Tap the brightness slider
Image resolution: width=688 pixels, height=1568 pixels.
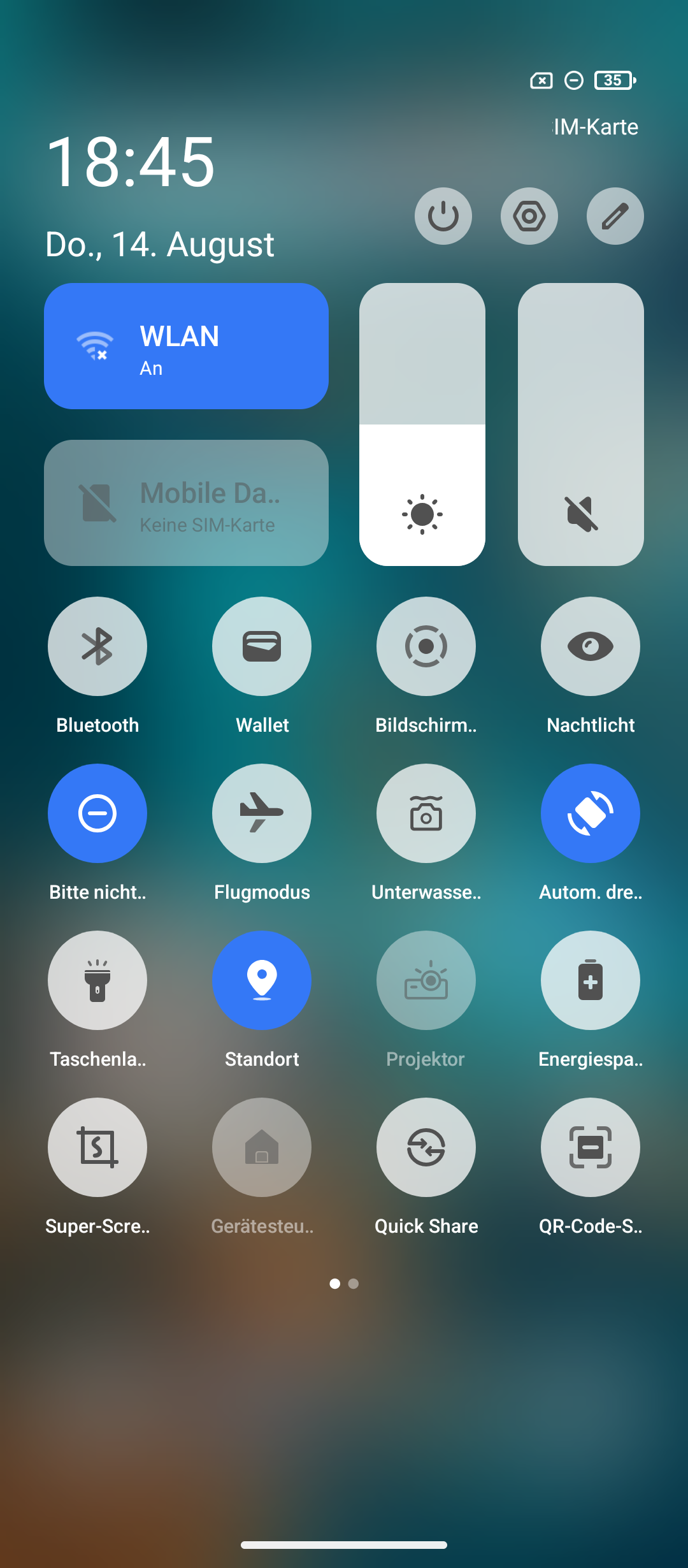pyautogui.click(x=422, y=425)
